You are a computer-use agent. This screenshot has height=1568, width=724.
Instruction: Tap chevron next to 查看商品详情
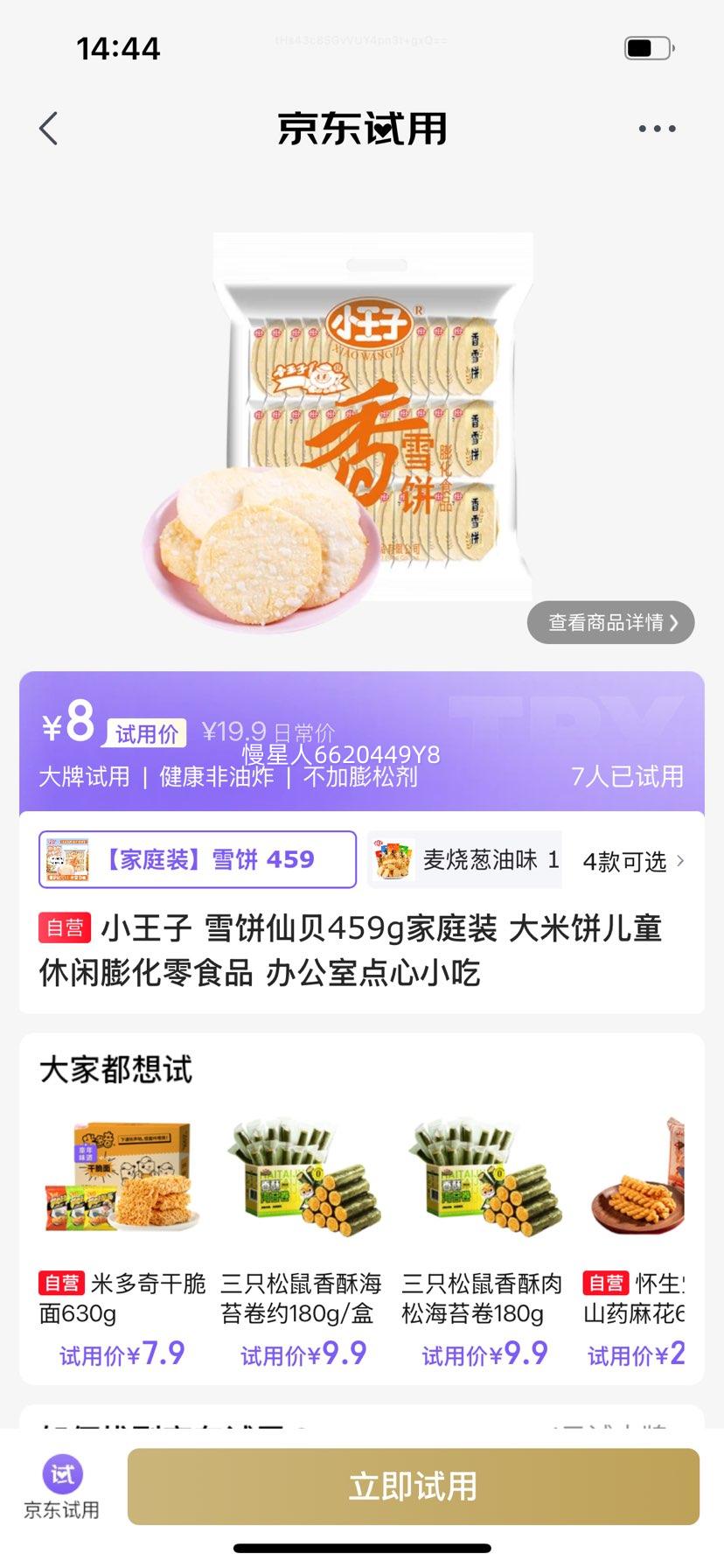(673, 622)
